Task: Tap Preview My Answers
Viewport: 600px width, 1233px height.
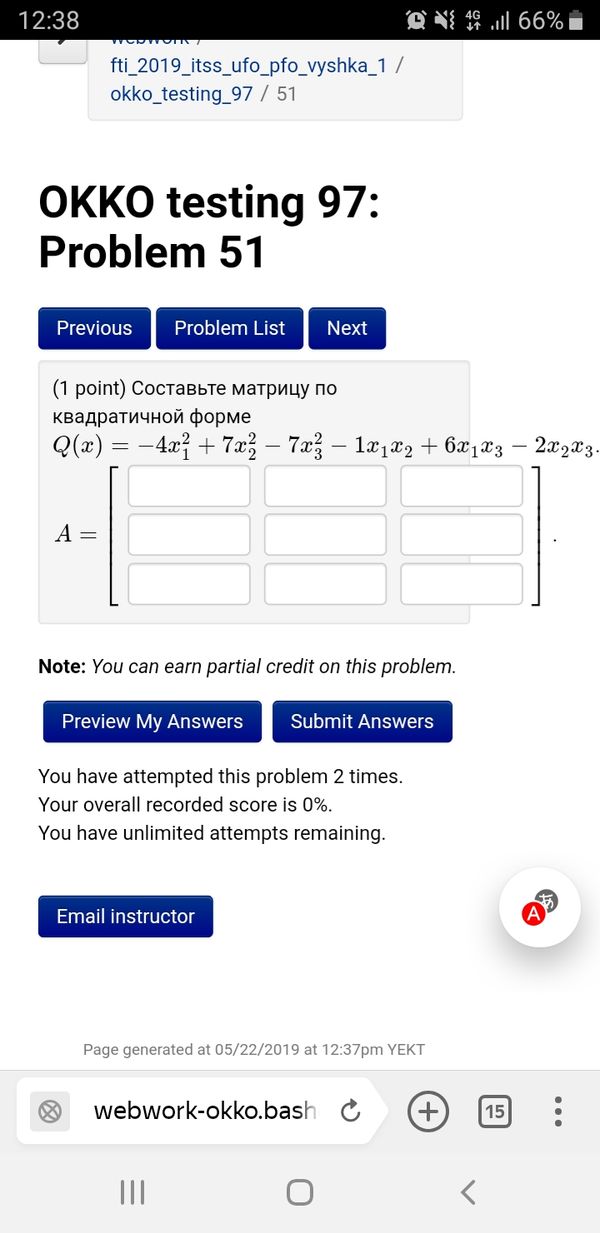Action: 152,722
